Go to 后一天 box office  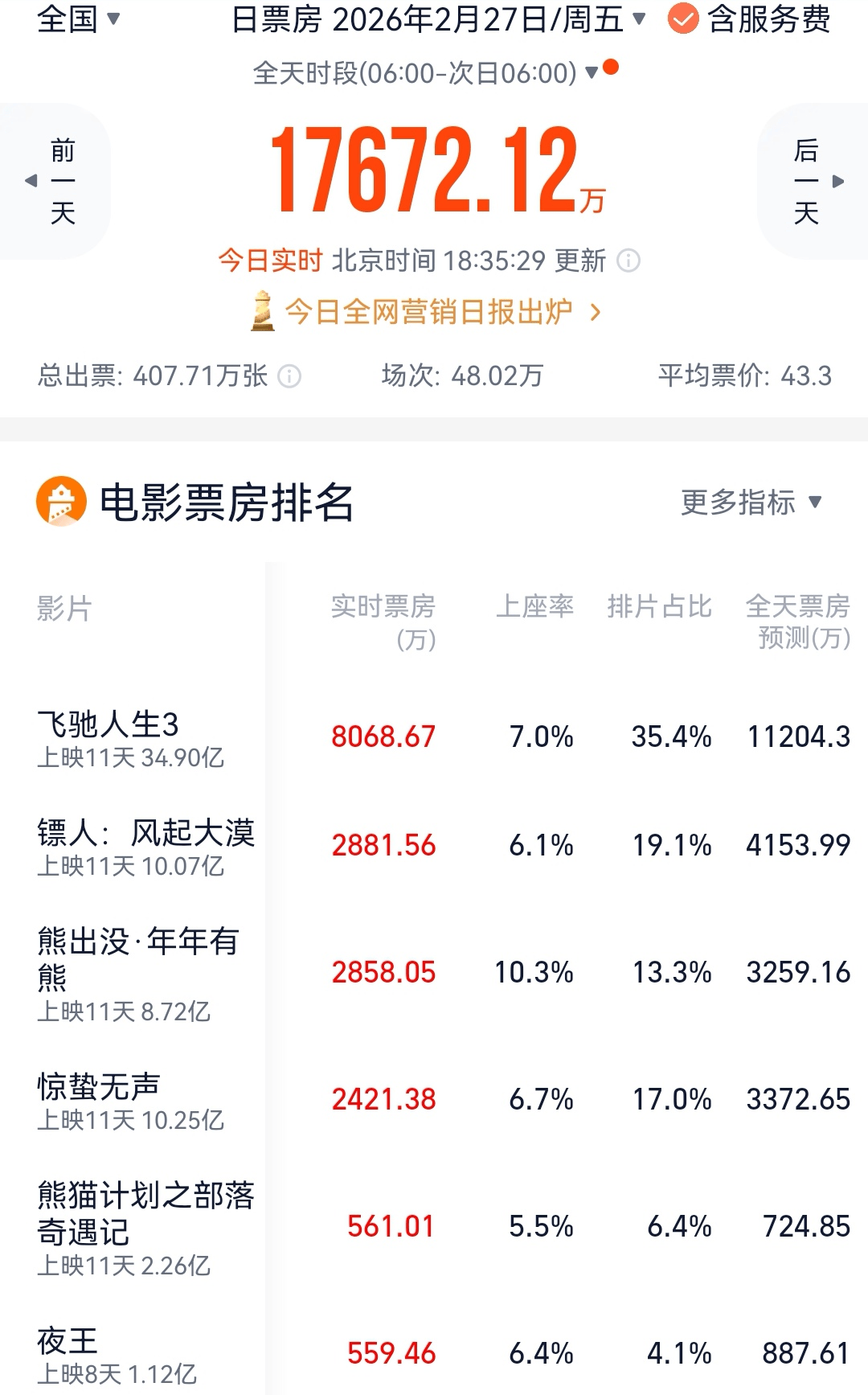coord(813,181)
